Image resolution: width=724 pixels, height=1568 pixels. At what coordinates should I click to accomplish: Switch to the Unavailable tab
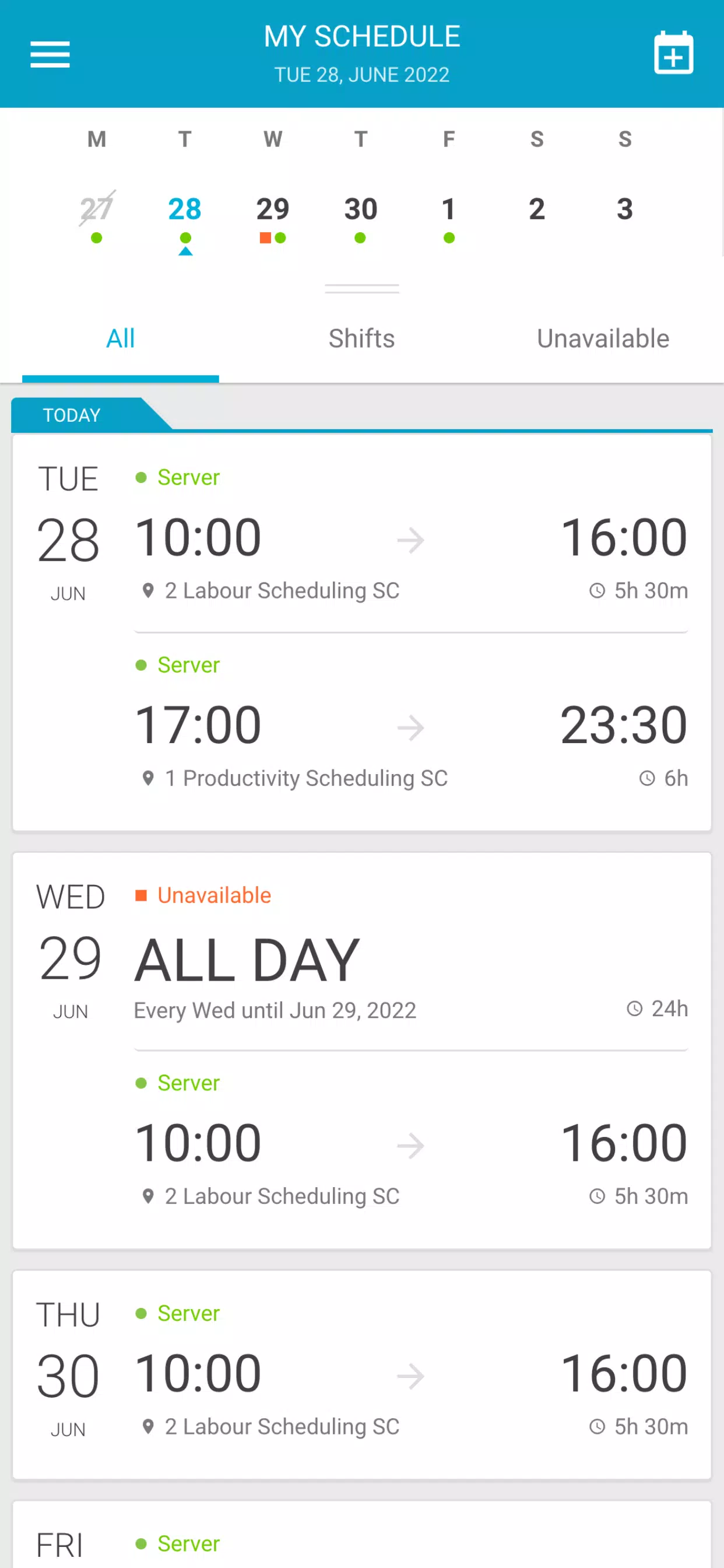point(603,339)
